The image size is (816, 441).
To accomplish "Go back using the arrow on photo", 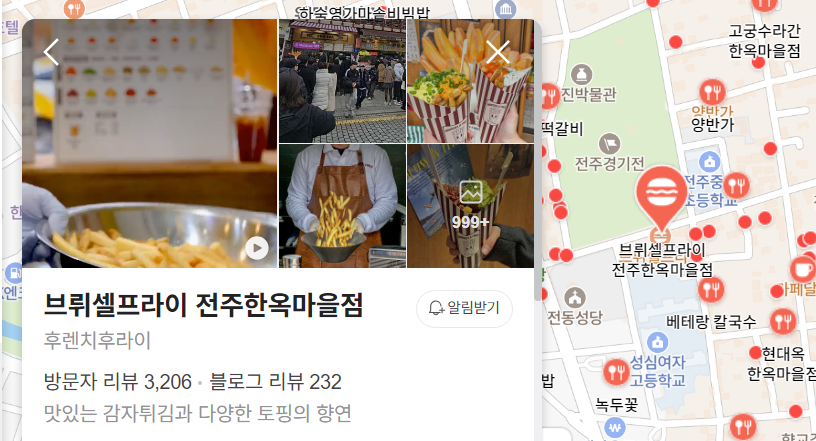I will coord(52,52).
